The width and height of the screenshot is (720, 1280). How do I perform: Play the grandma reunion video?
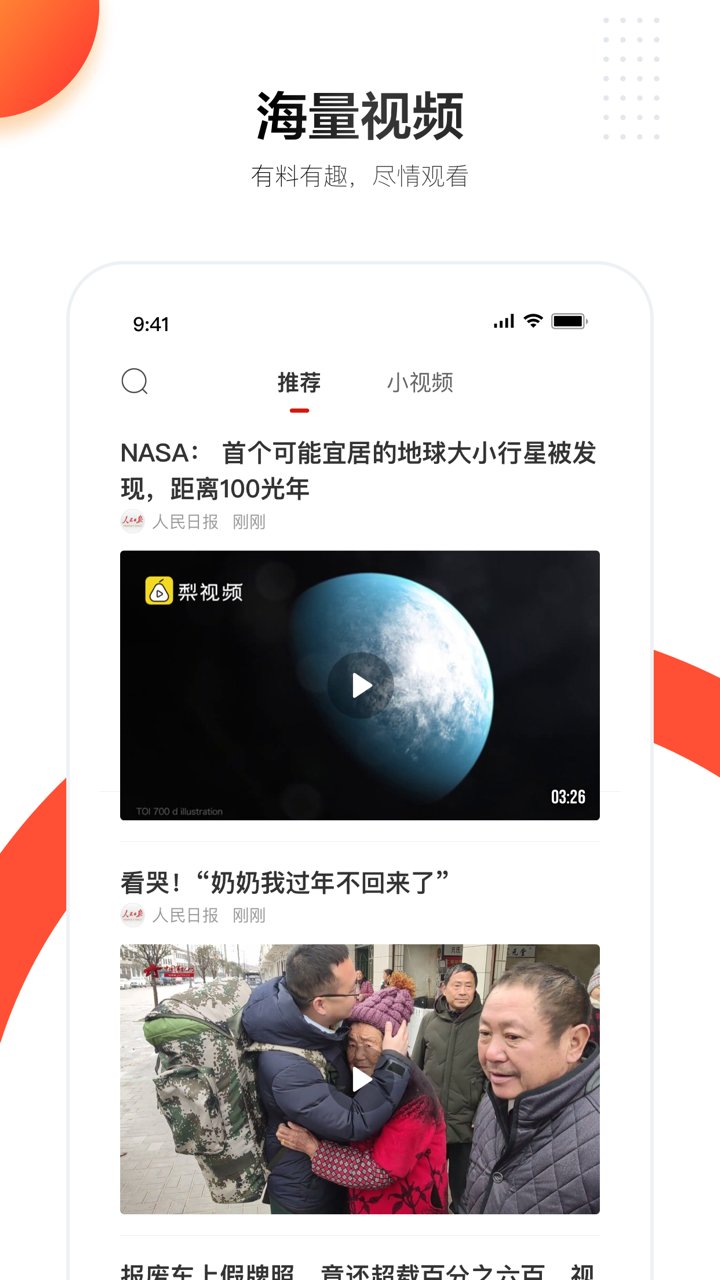[360, 1078]
